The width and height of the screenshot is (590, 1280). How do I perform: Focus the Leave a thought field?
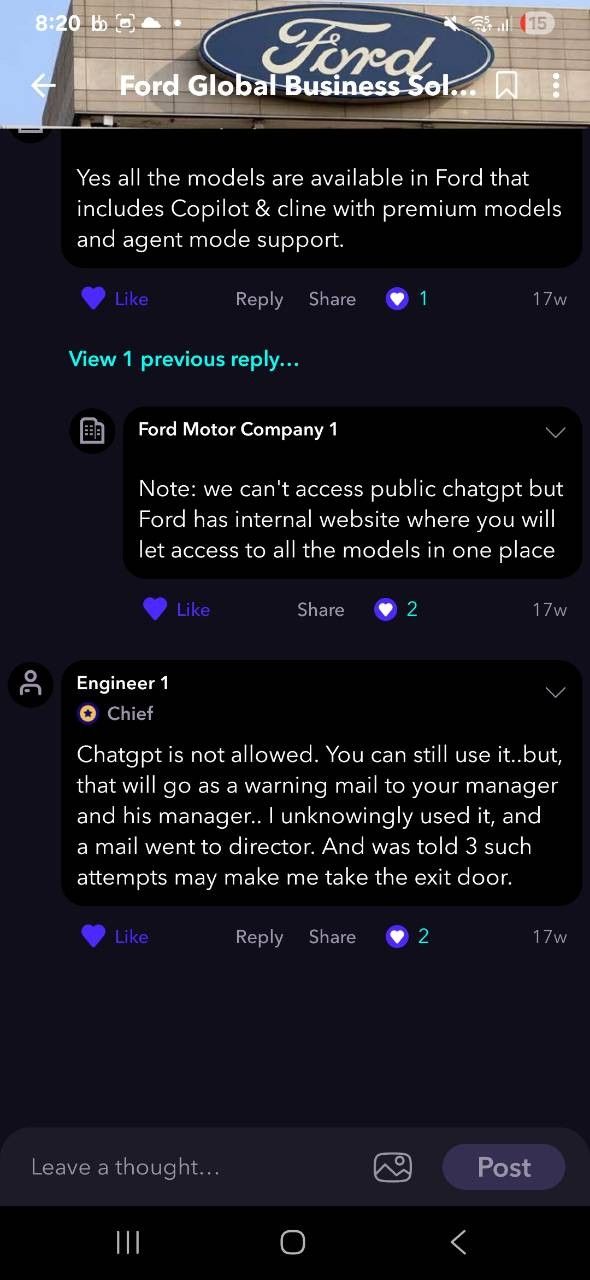[190, 1167]
